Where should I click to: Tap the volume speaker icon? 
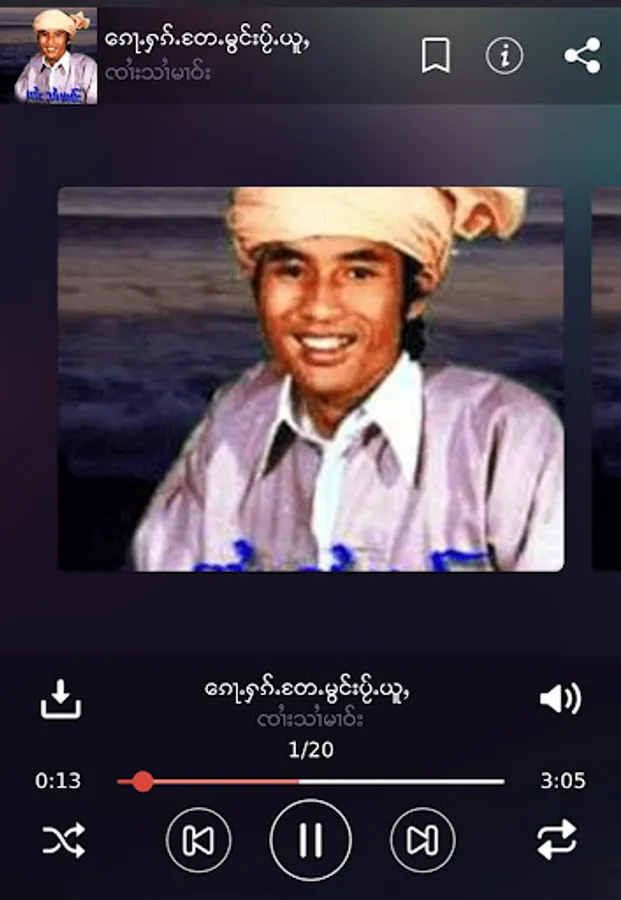pos(560,698)
